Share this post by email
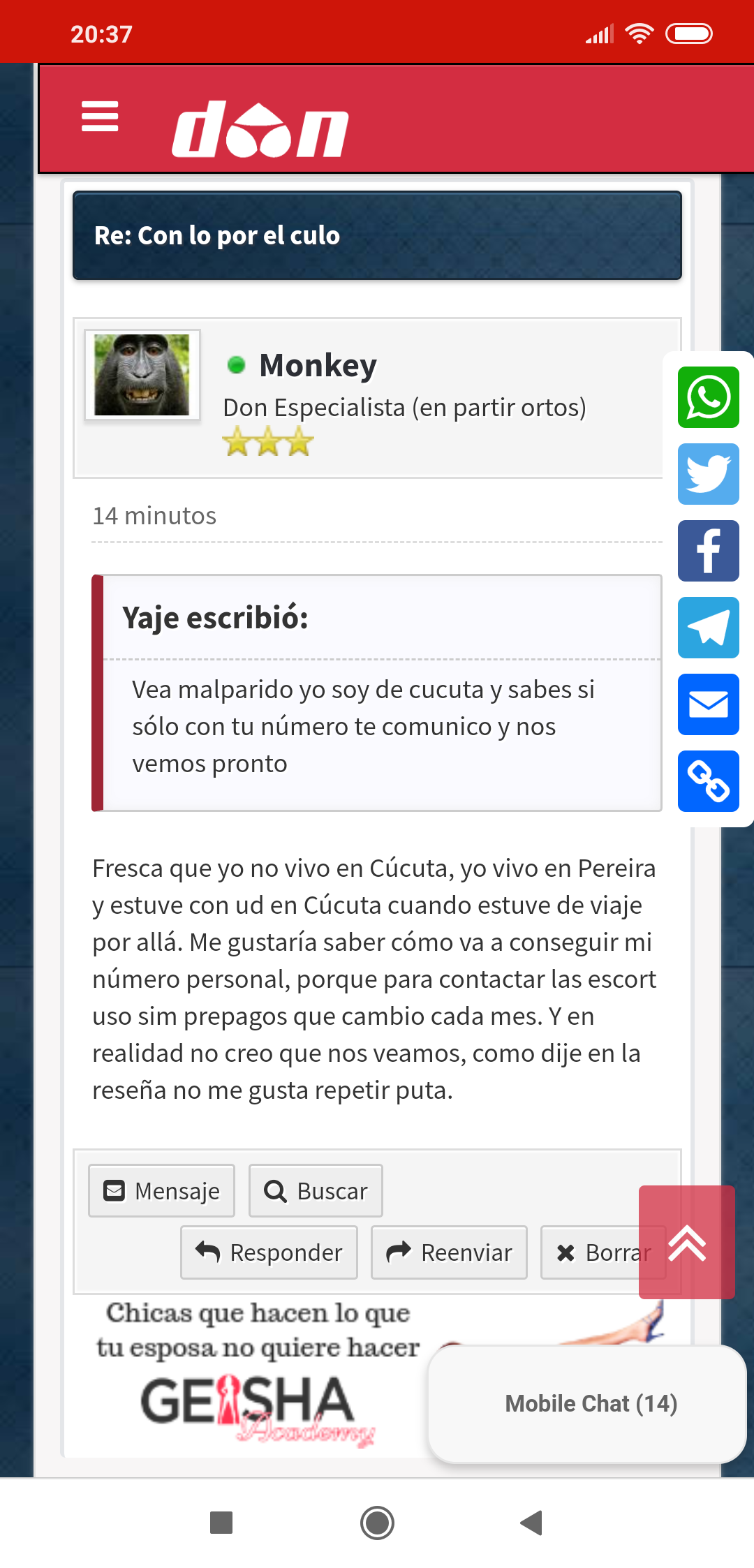This screenshot has height=1568, width=754. point(708,704)
